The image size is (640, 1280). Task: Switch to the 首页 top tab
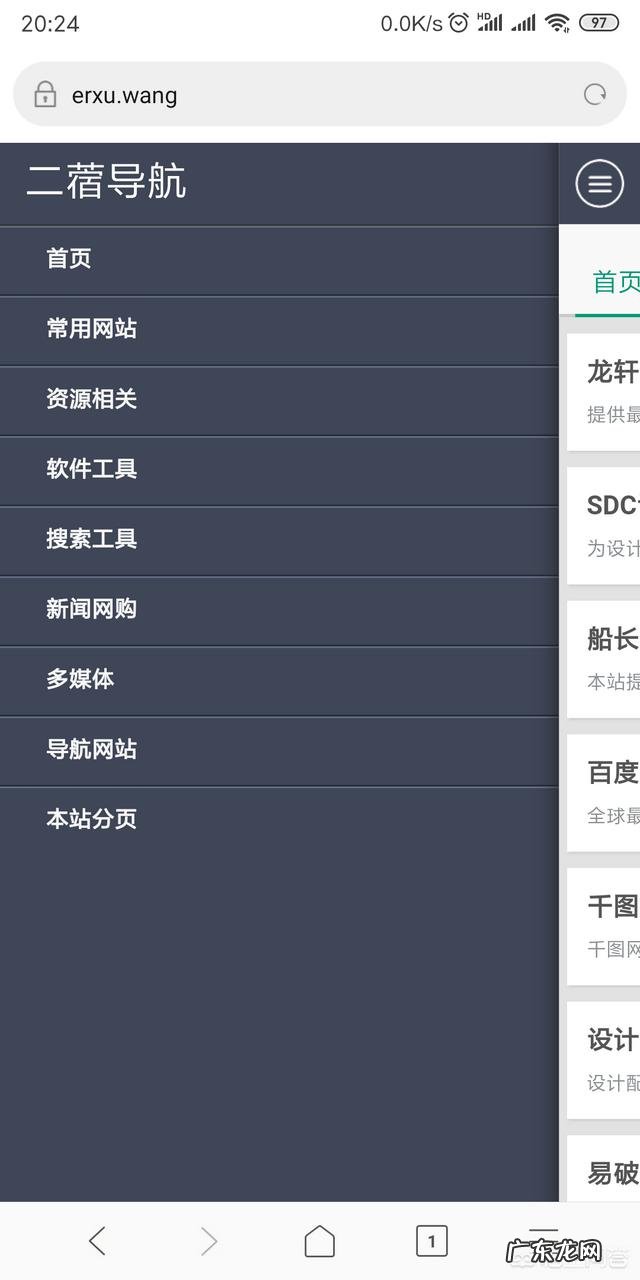pyautogui.click(x=614, y=282)
